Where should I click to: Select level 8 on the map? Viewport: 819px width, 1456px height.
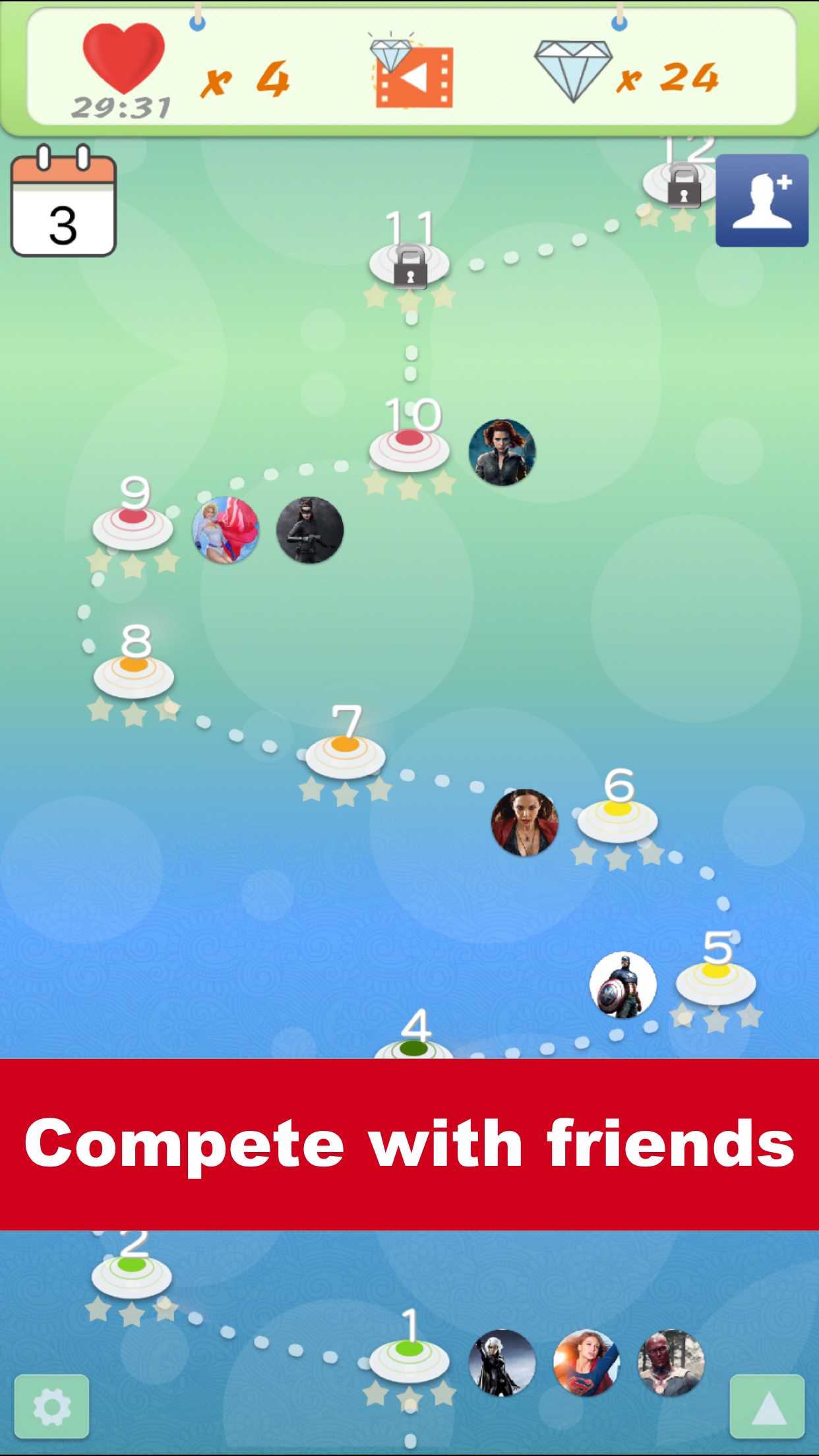(134, 674)
